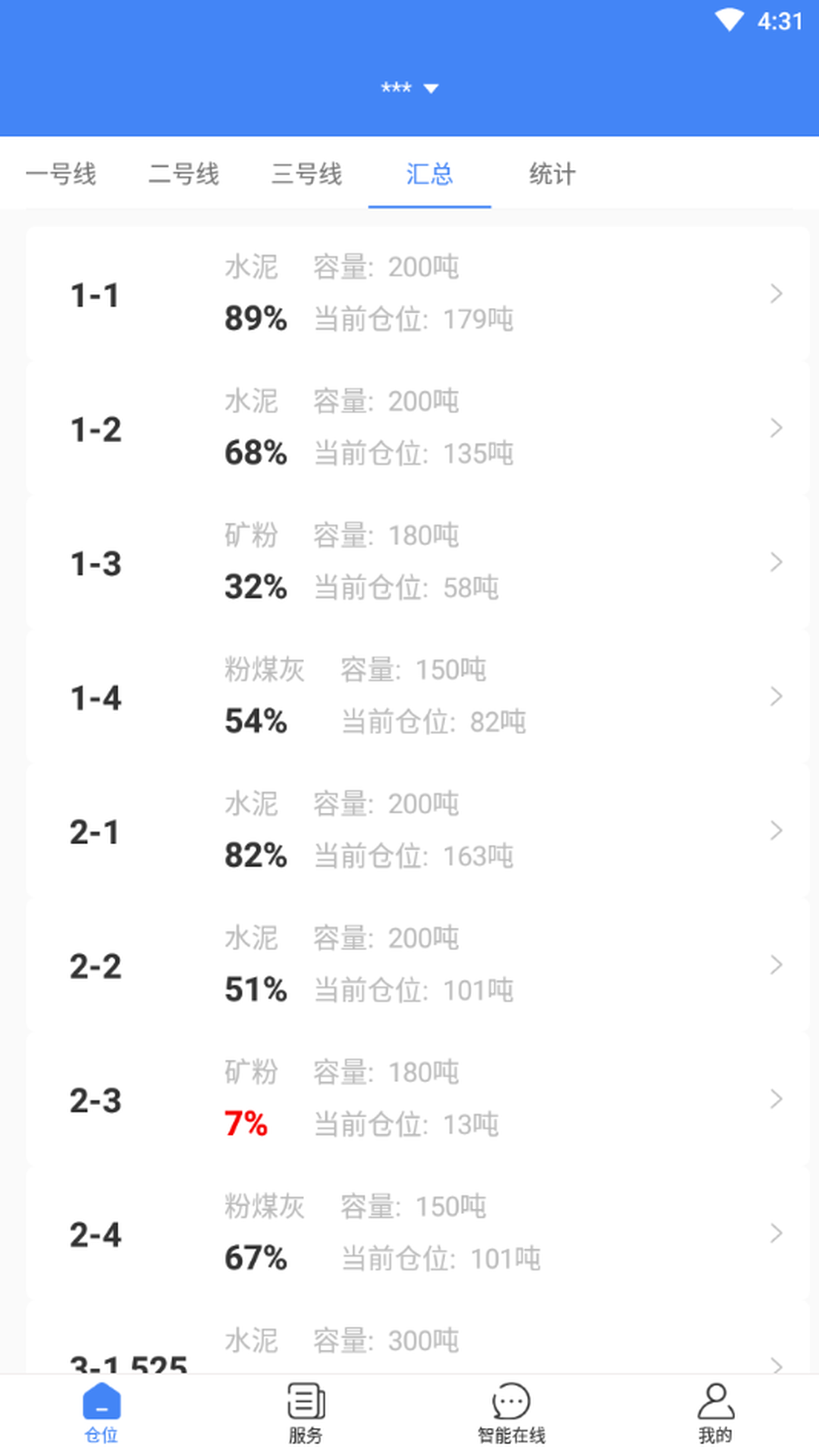This screenshot has width=819, height=1456.
Task: Open silo 2-4 details
Action: point(417,1233)
